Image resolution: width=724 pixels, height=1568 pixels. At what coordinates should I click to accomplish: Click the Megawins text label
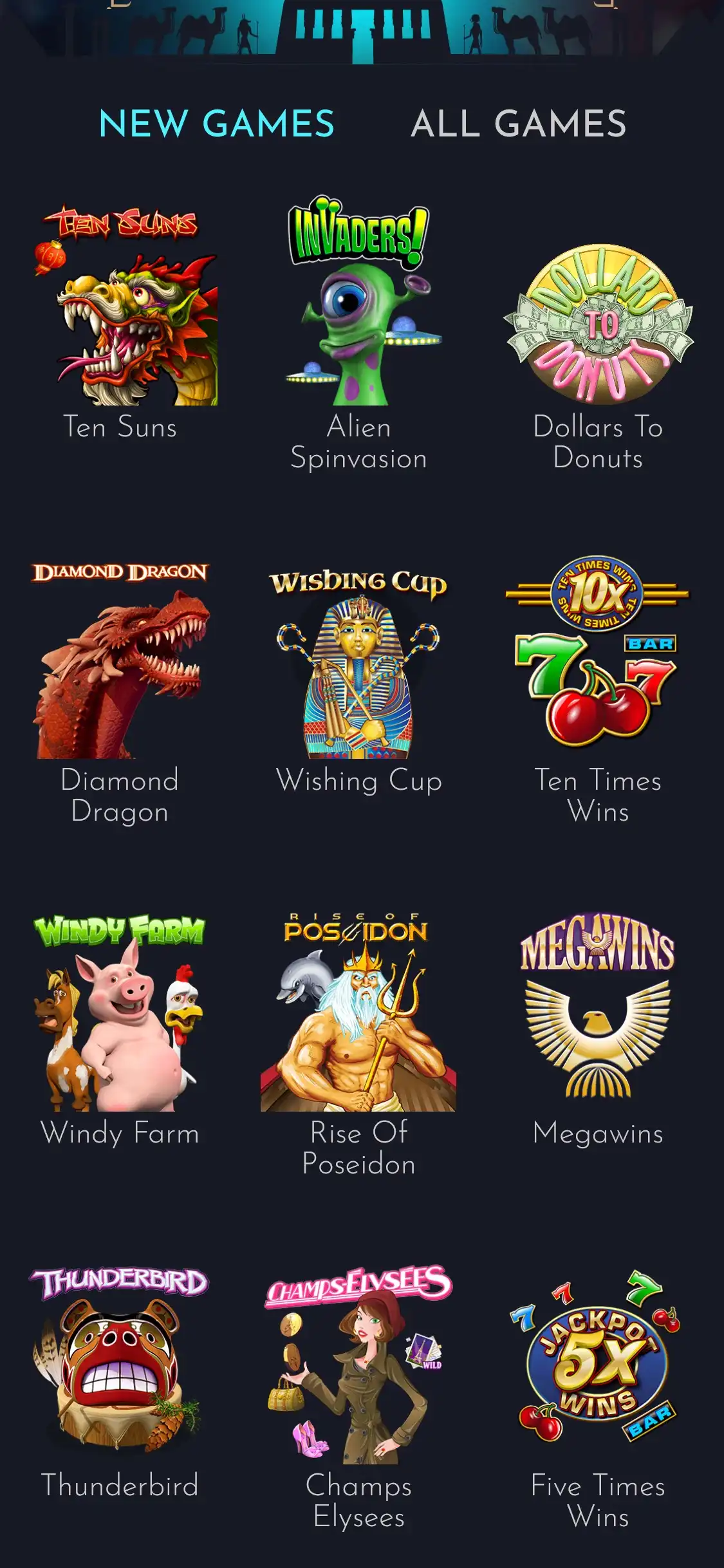[x=598, y=1134]
